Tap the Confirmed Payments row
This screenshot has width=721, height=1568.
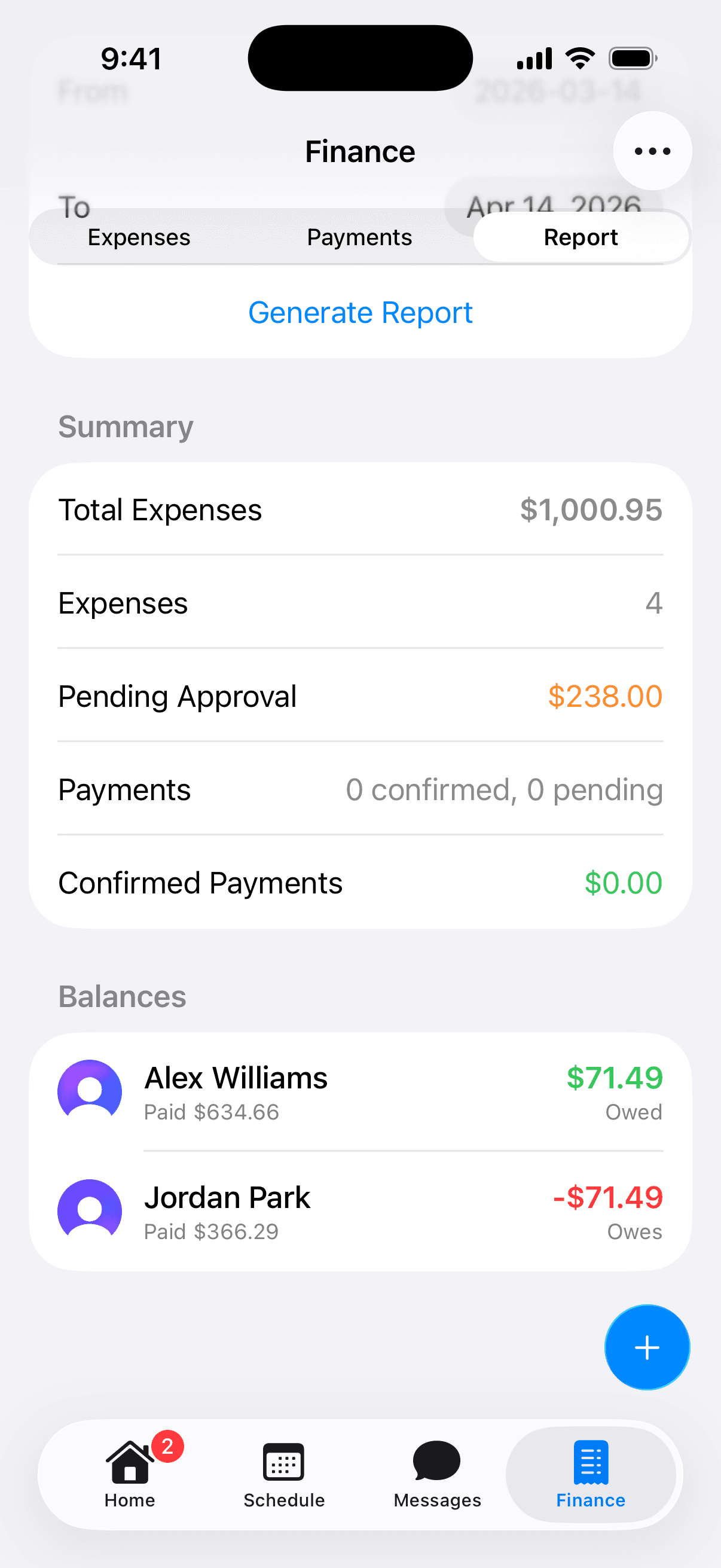(x=359, y=882)
